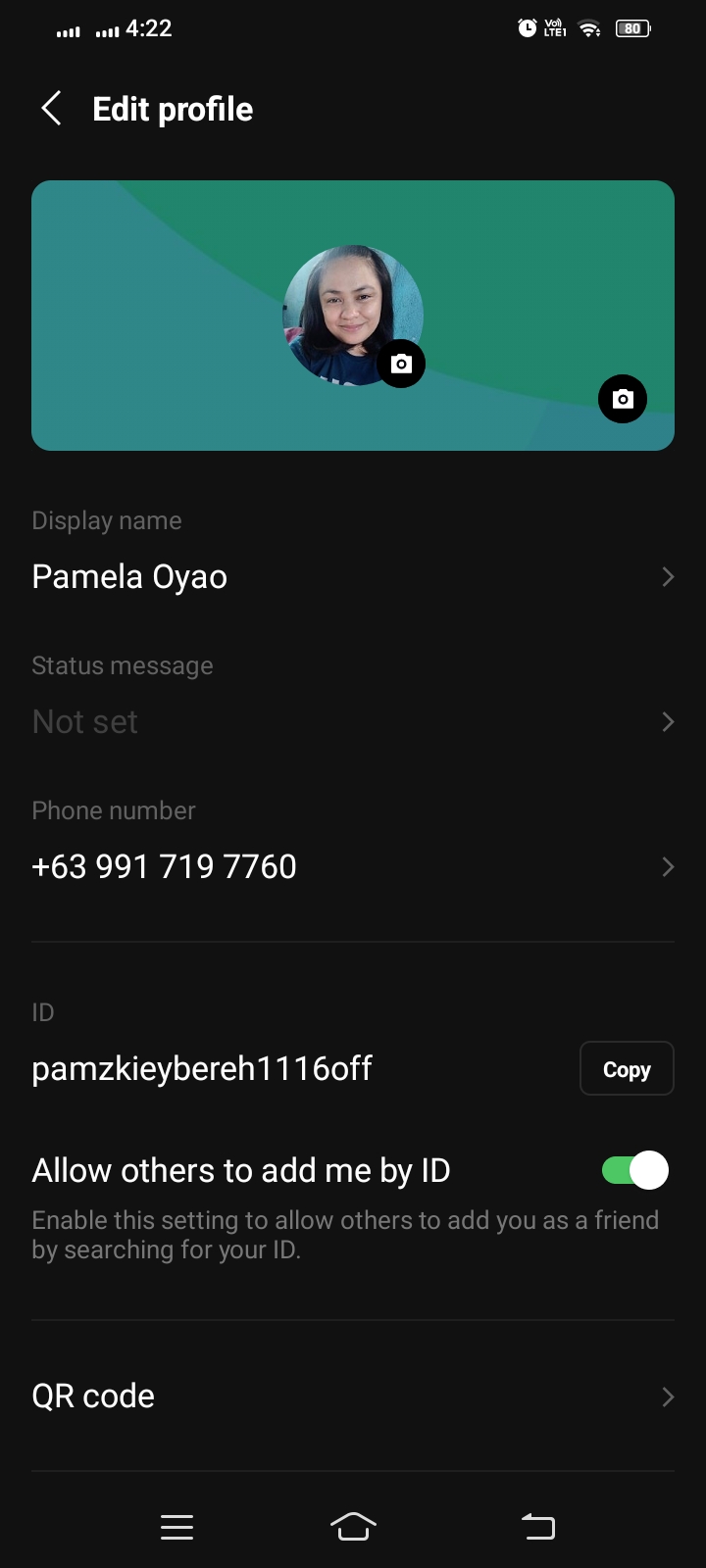Image resolution: width=706 pixels, height=1568 pixels.
Task: Open QR code
Action: [x=353, y=1396]
